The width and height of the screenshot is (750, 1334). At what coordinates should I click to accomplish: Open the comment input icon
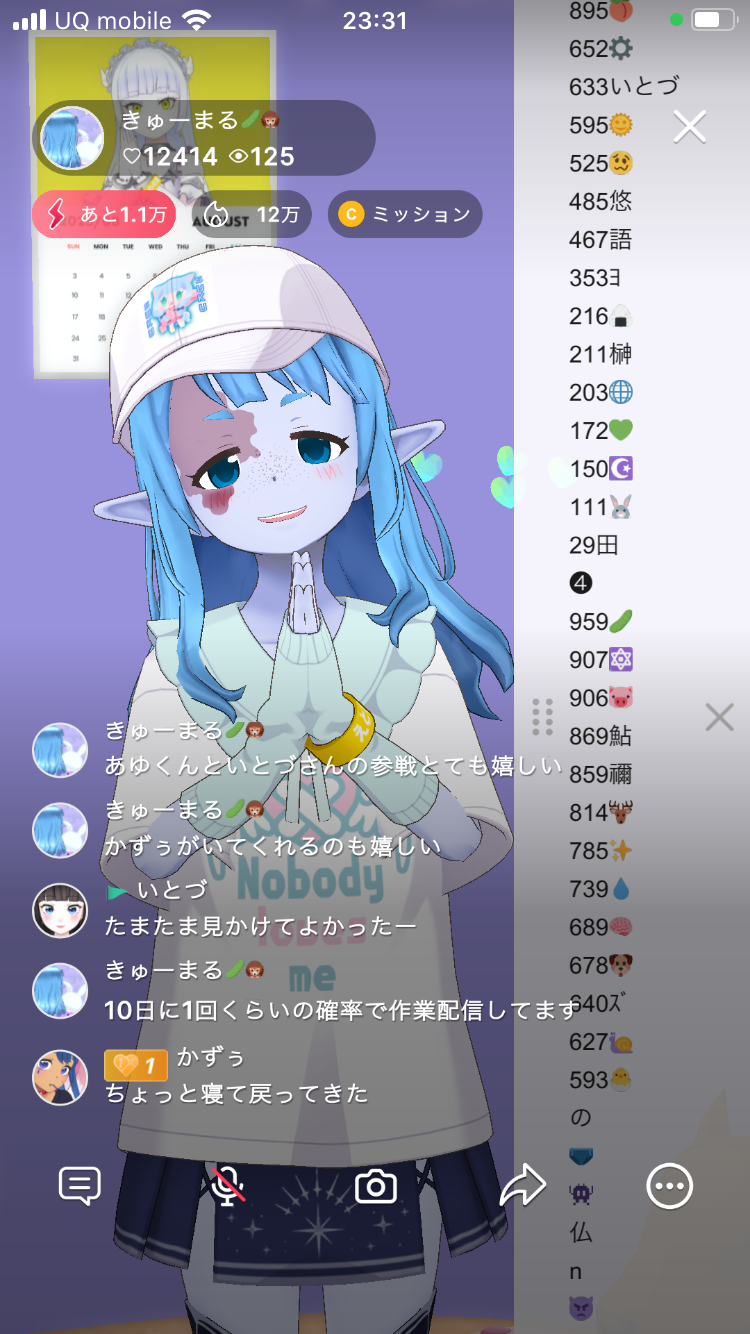(x=80, y=1186)
